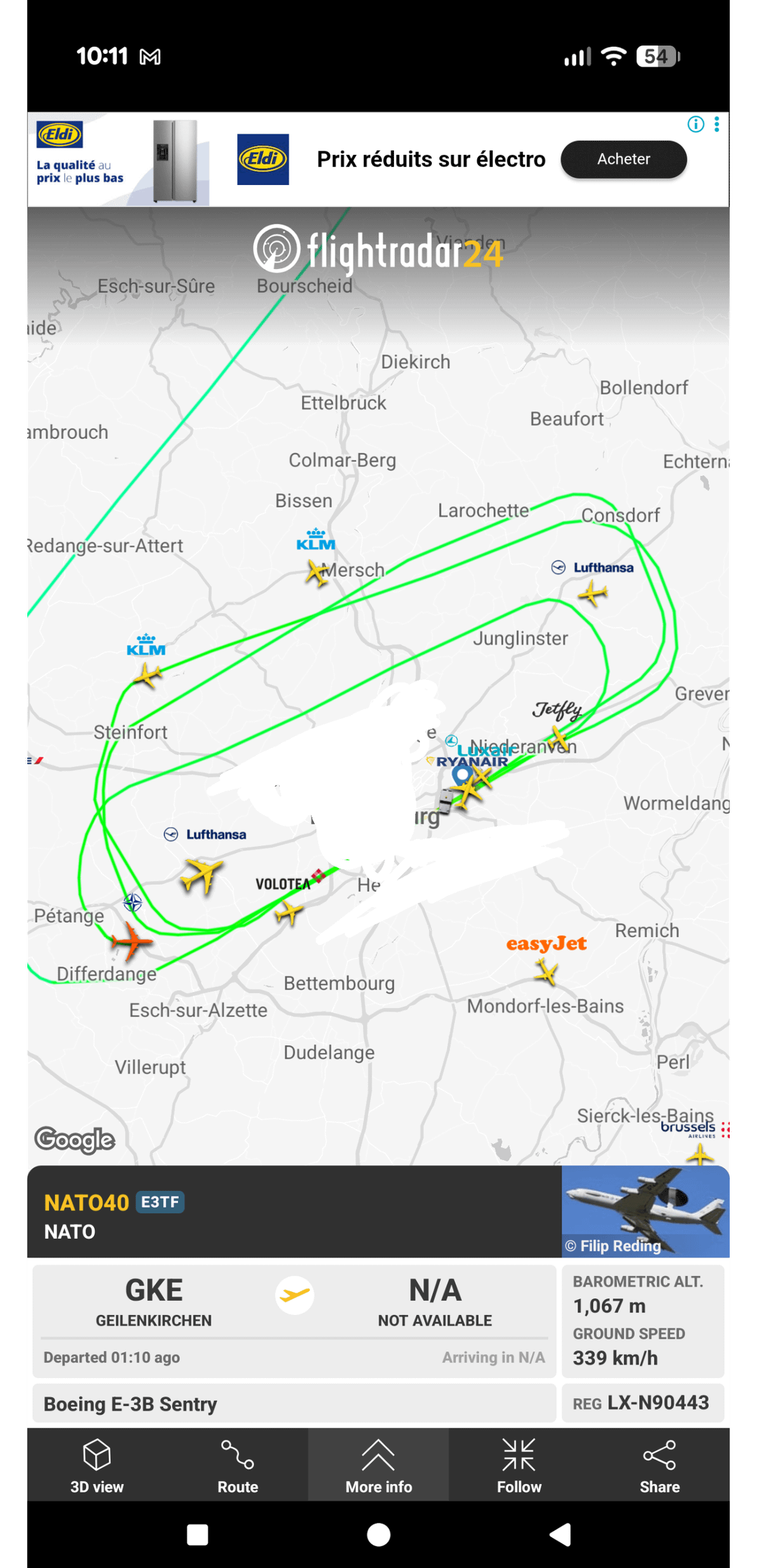
Task: Go to the home screen
Action: pos(378,1534)
